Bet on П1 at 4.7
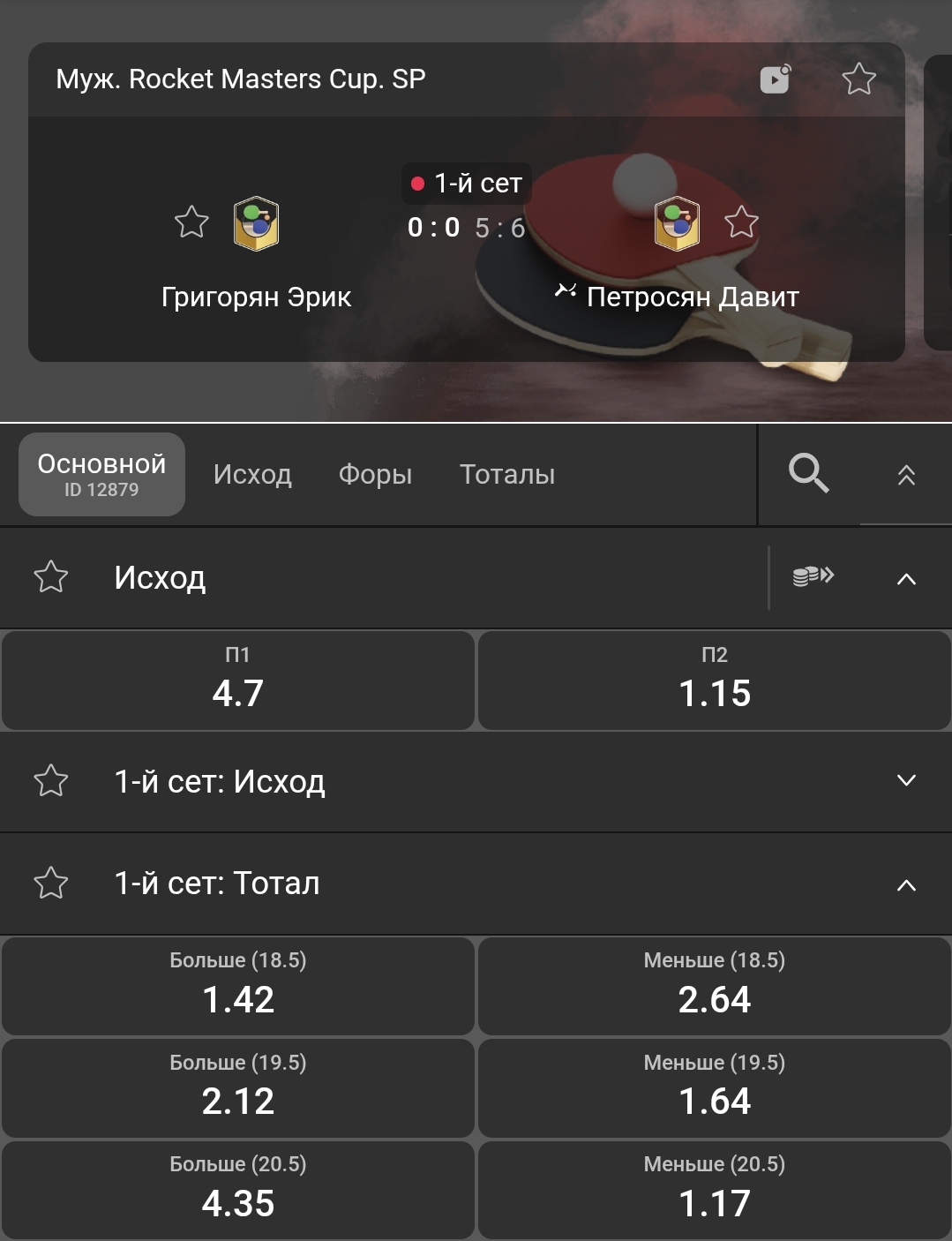Screen dimensions: 952x1241 point(238,681)
